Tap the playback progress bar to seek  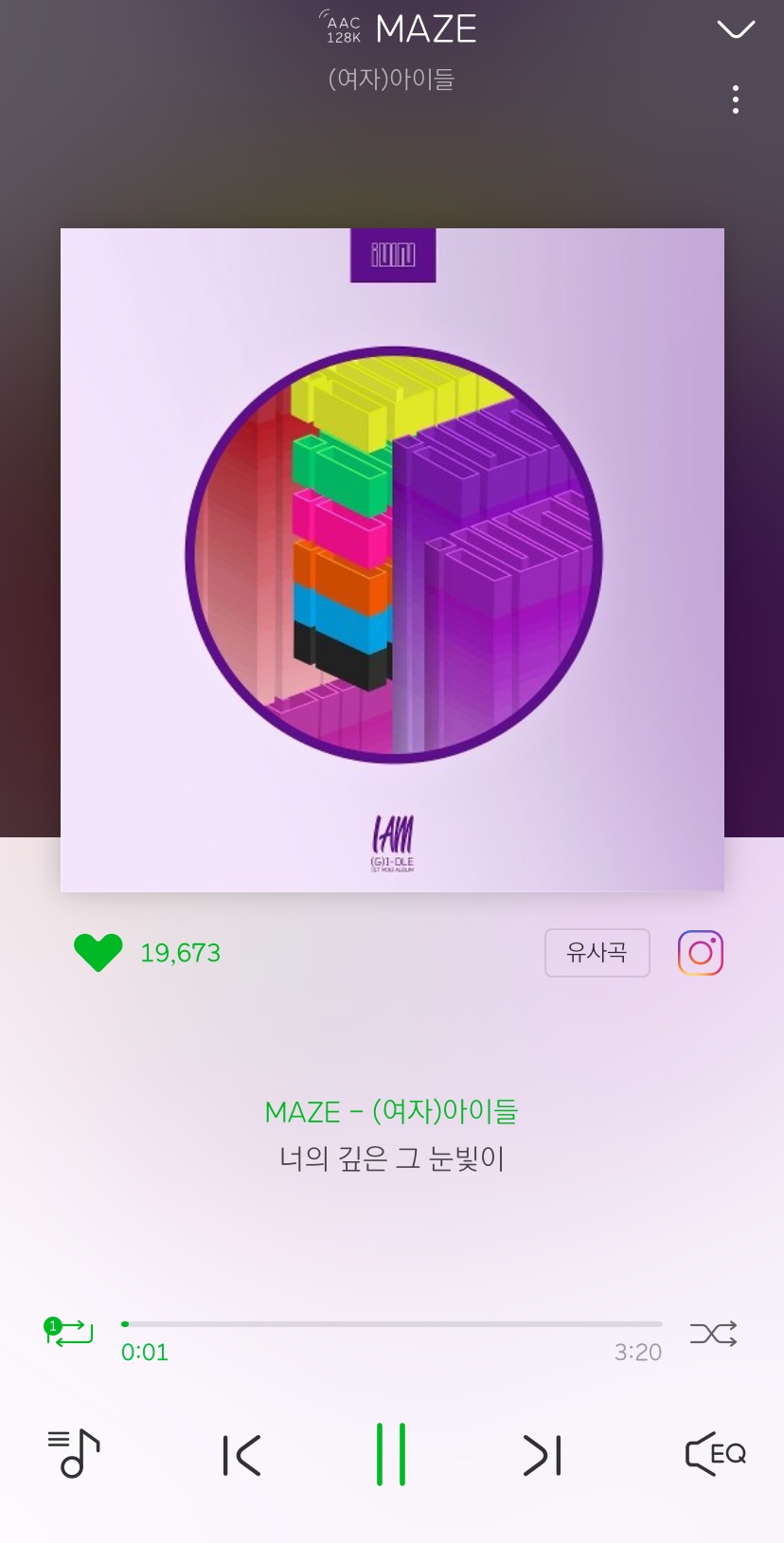[392, 1323]
